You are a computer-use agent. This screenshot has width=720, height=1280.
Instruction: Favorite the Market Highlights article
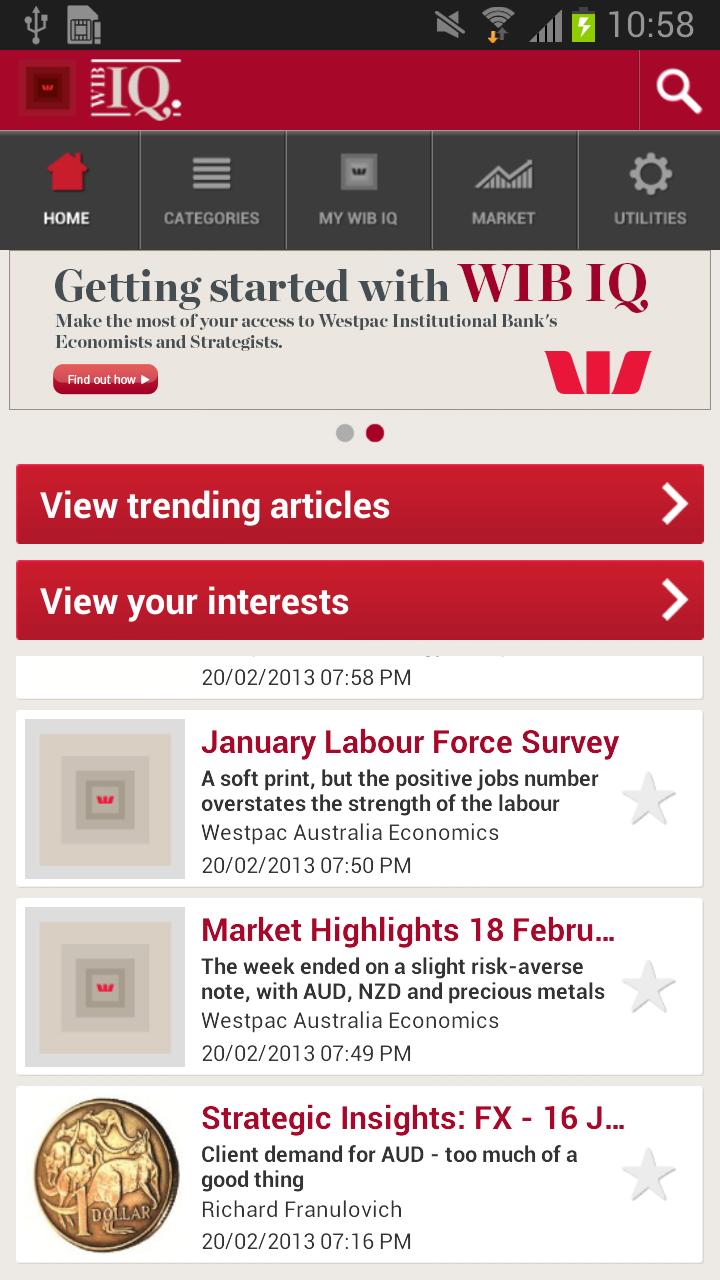coord(649,987)
